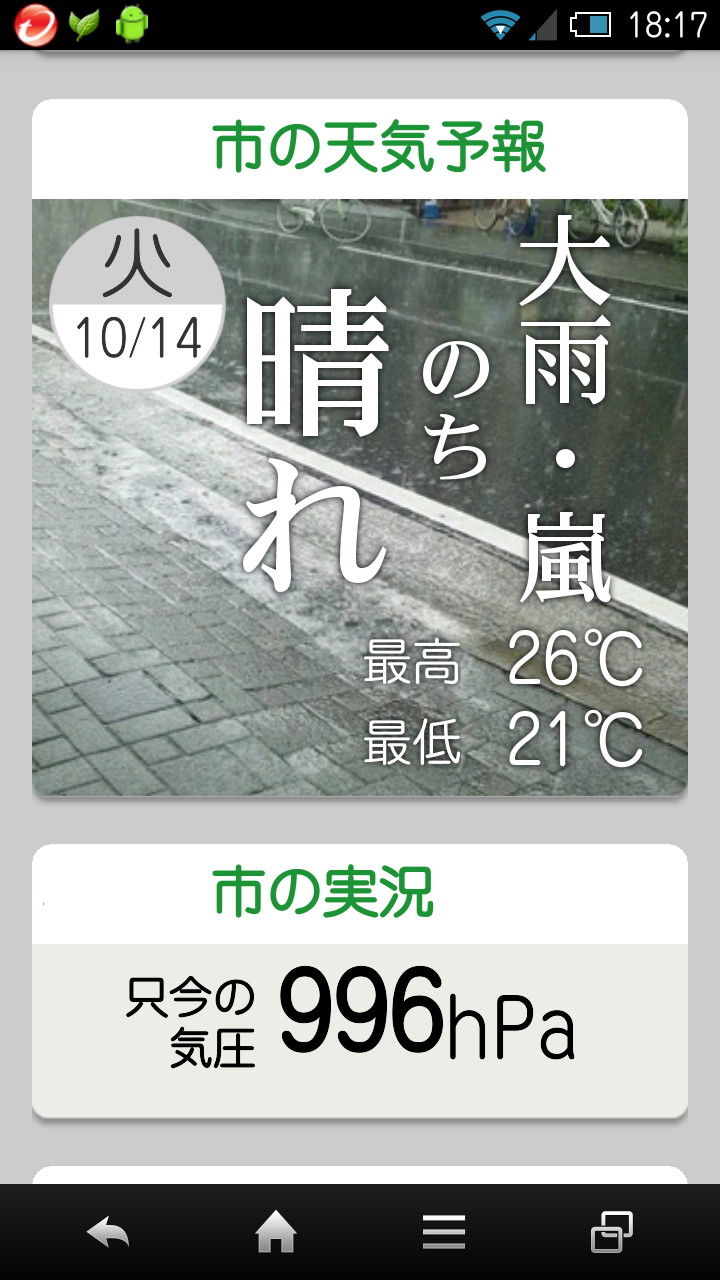This screenshot has height=1280, width=720.
Task: Go back using the navigation bar arrow
Action: [x=108, y=1232]
